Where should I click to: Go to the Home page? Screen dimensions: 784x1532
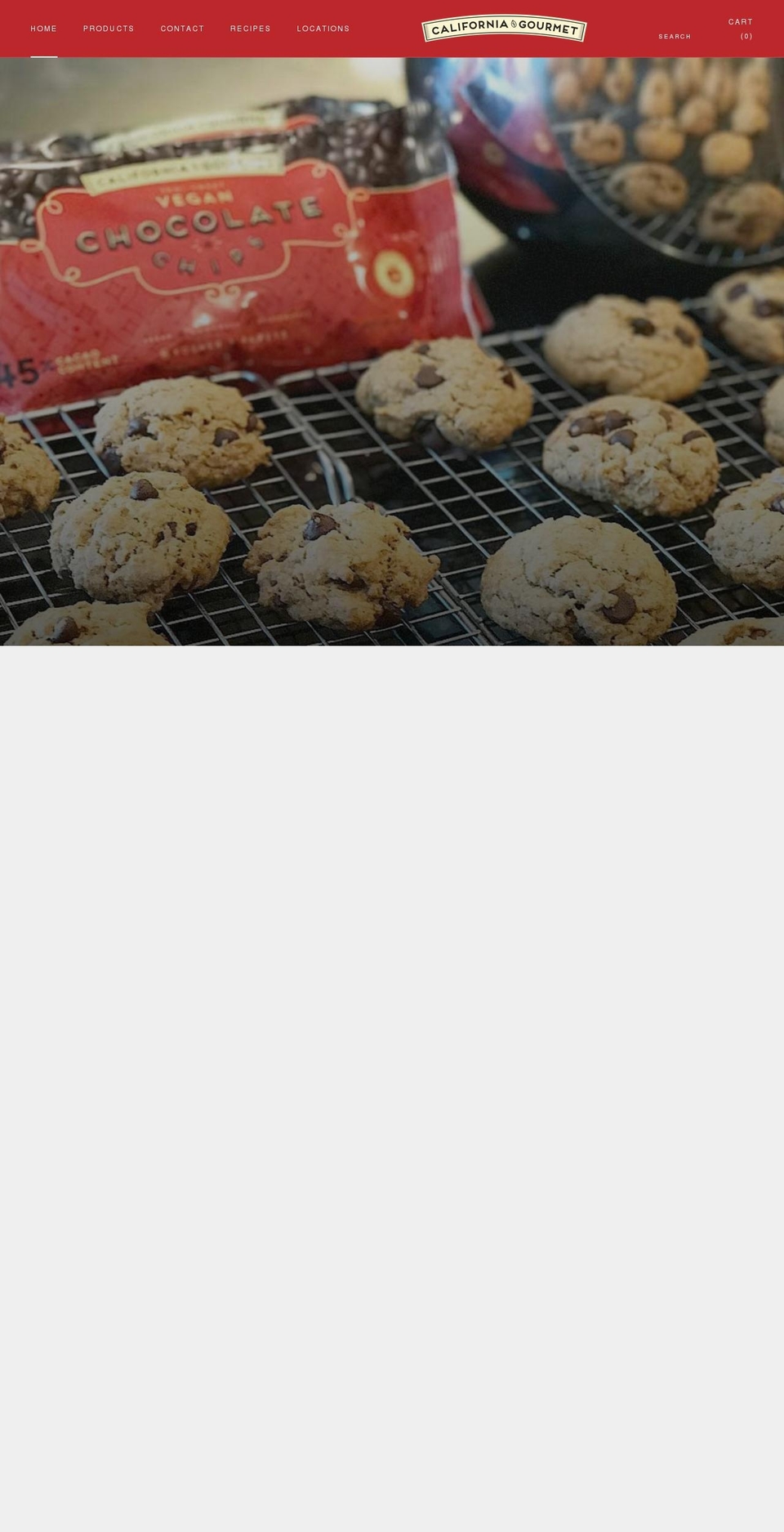coord(44,29)
